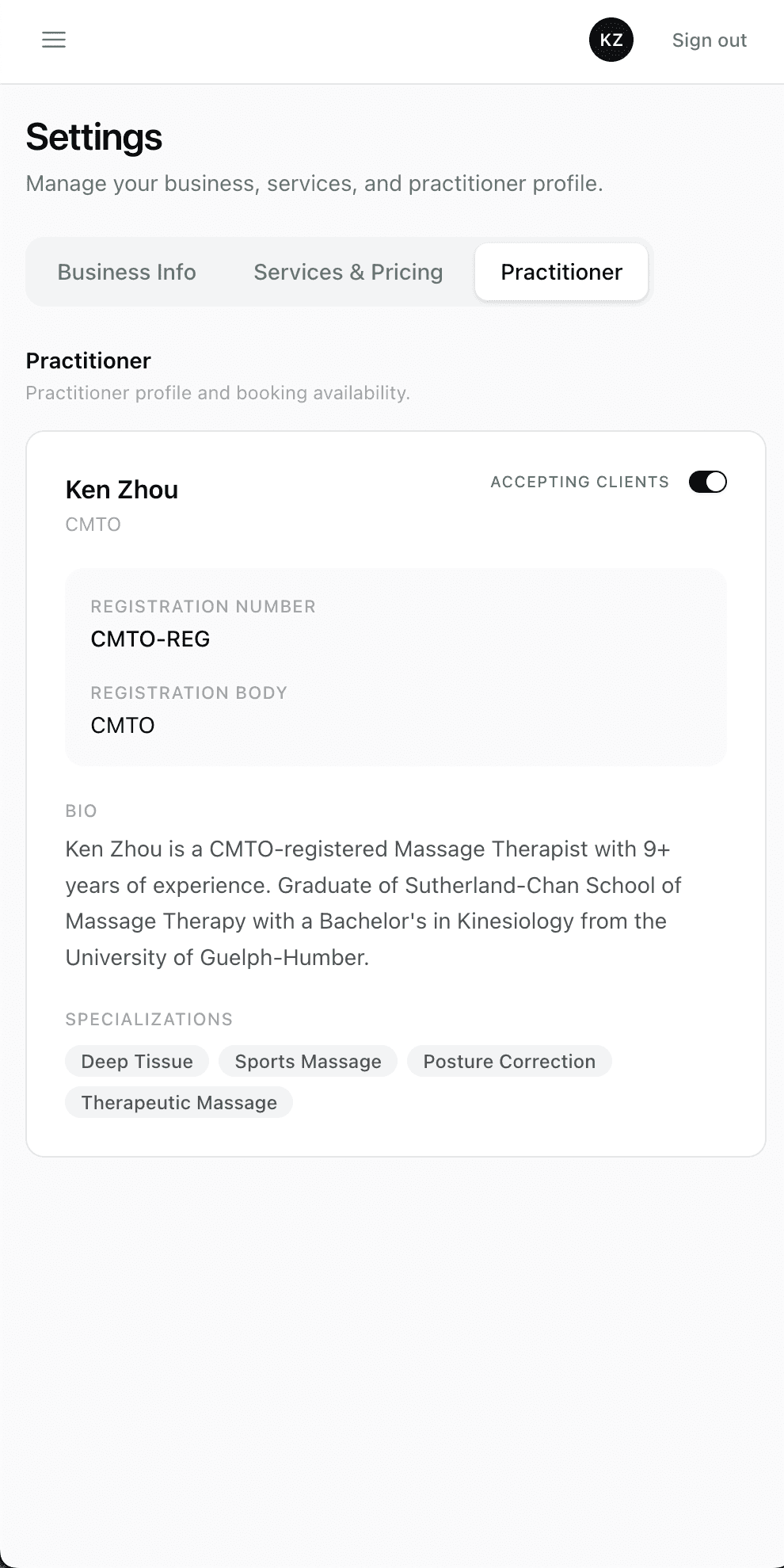Select the practitioner card registration panel
This screenshot has height=1568, width=784.
tap(395, 666)
